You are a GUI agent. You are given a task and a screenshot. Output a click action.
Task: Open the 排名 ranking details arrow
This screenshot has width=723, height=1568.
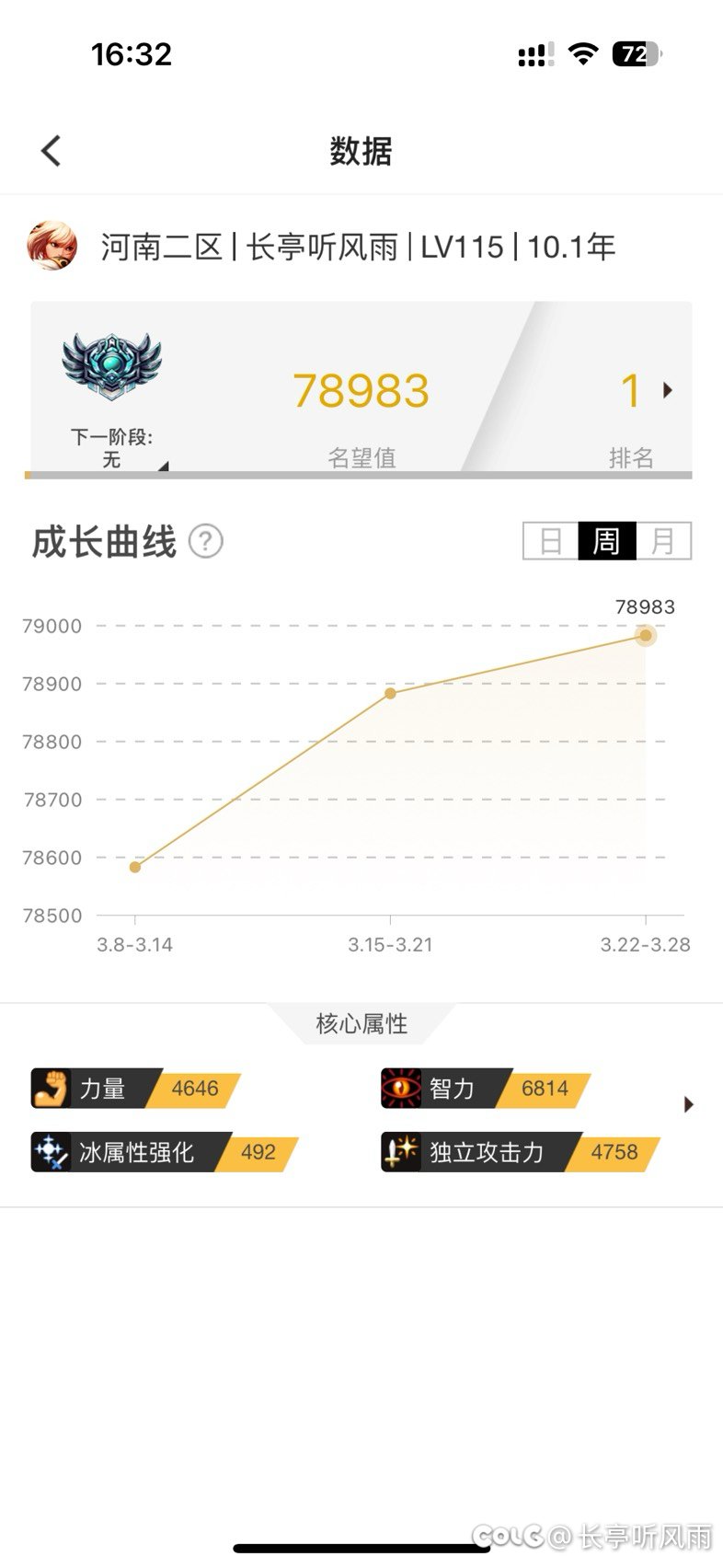[668, 390]
